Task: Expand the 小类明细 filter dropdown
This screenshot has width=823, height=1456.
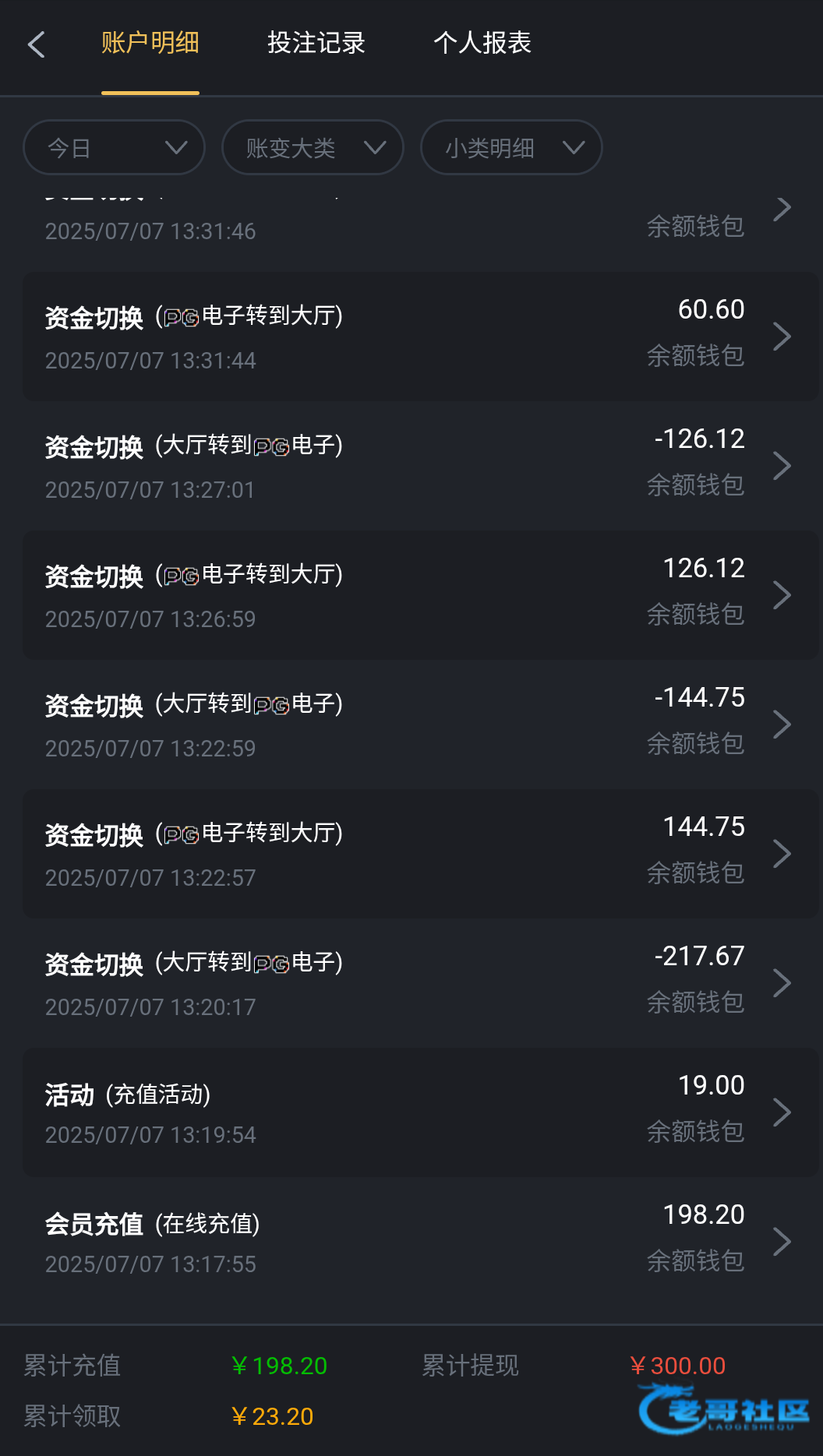Action: [511, 147]
